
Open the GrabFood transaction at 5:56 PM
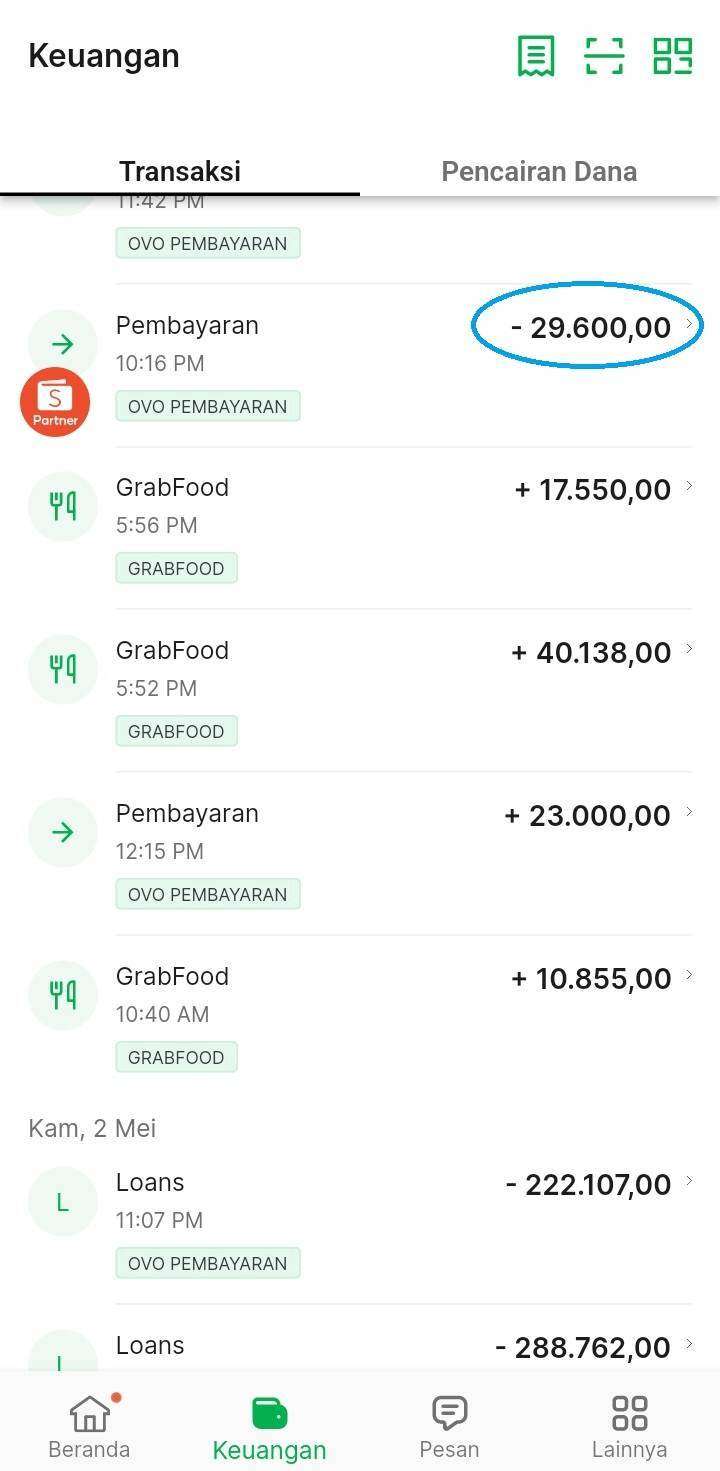click(360, 528)
